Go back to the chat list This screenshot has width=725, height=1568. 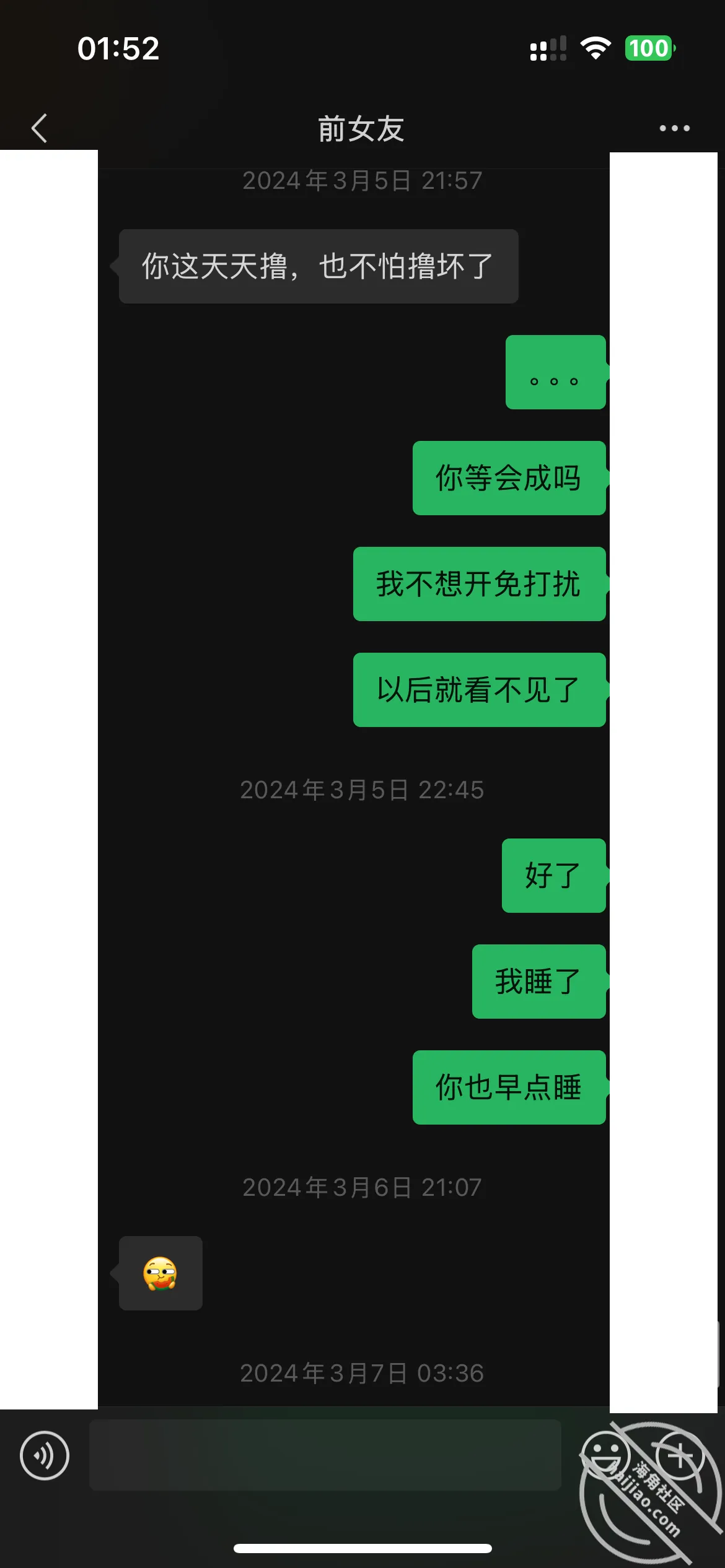pyautogui.click(x=39, y=128)
